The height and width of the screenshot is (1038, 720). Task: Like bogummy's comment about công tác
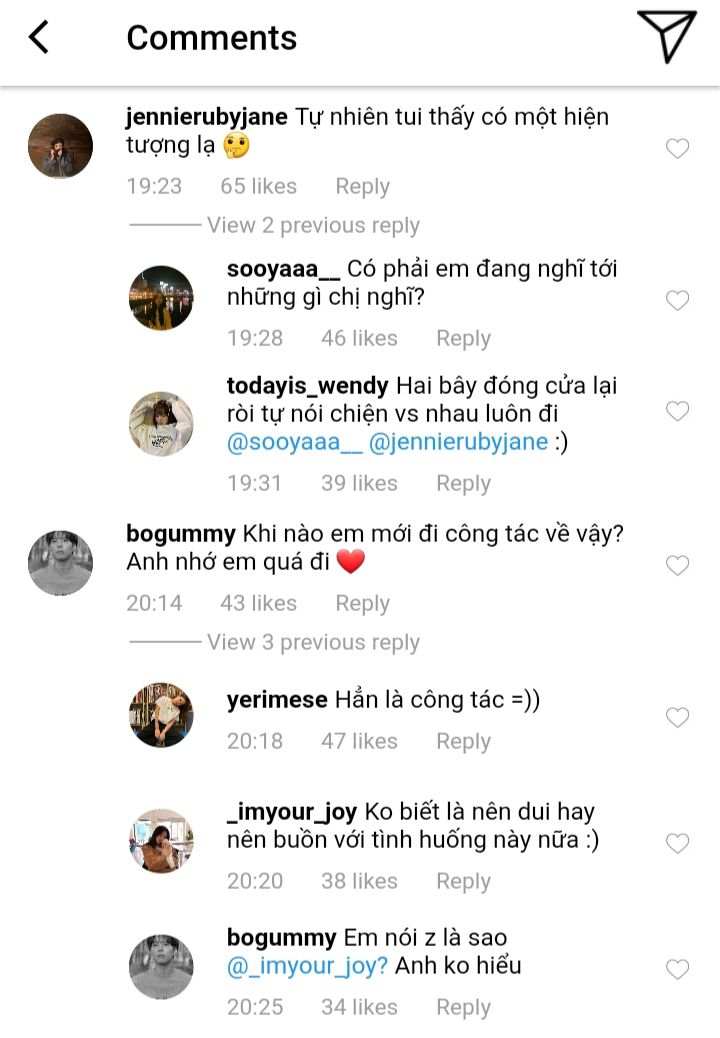(x=677, y=565)
